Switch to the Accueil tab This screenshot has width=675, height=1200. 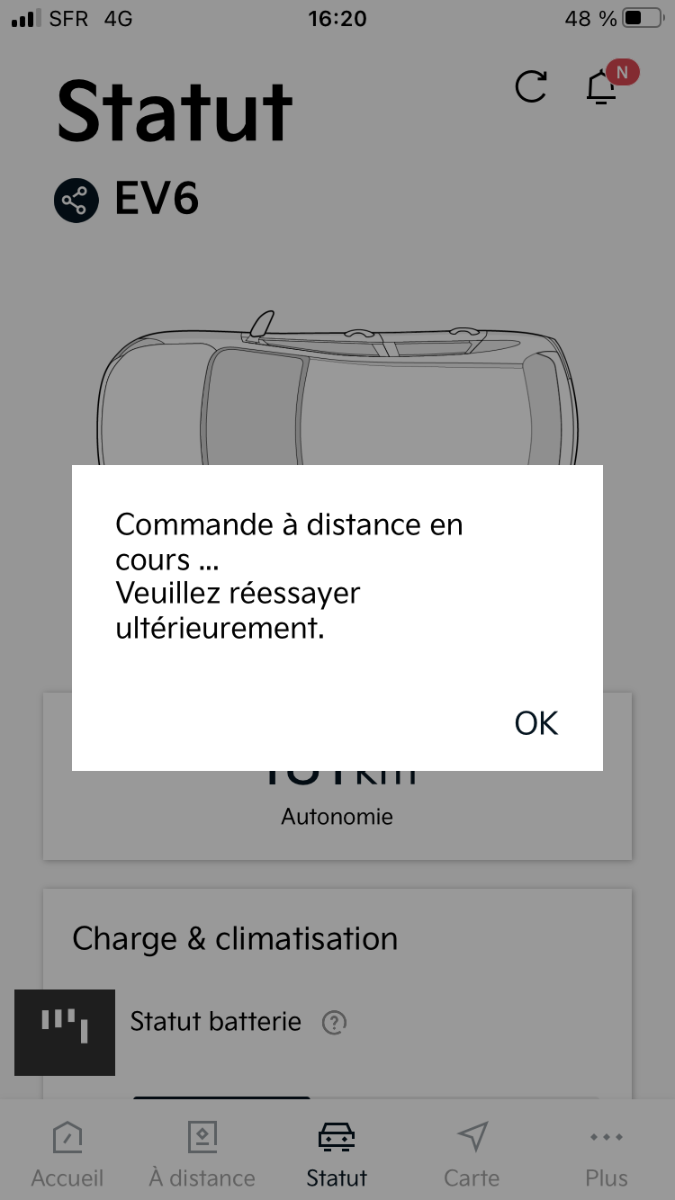coord(67,1153)
